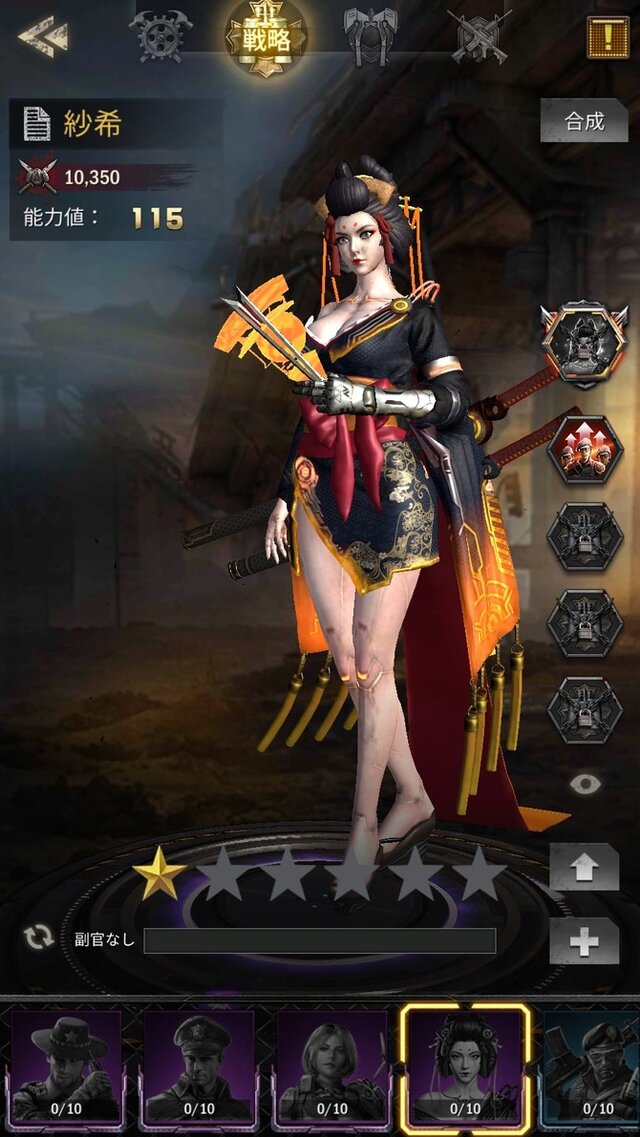This screenshot has width=640, height=1137.
Task: Toggle the eye visibility icon
Action: 585,783
